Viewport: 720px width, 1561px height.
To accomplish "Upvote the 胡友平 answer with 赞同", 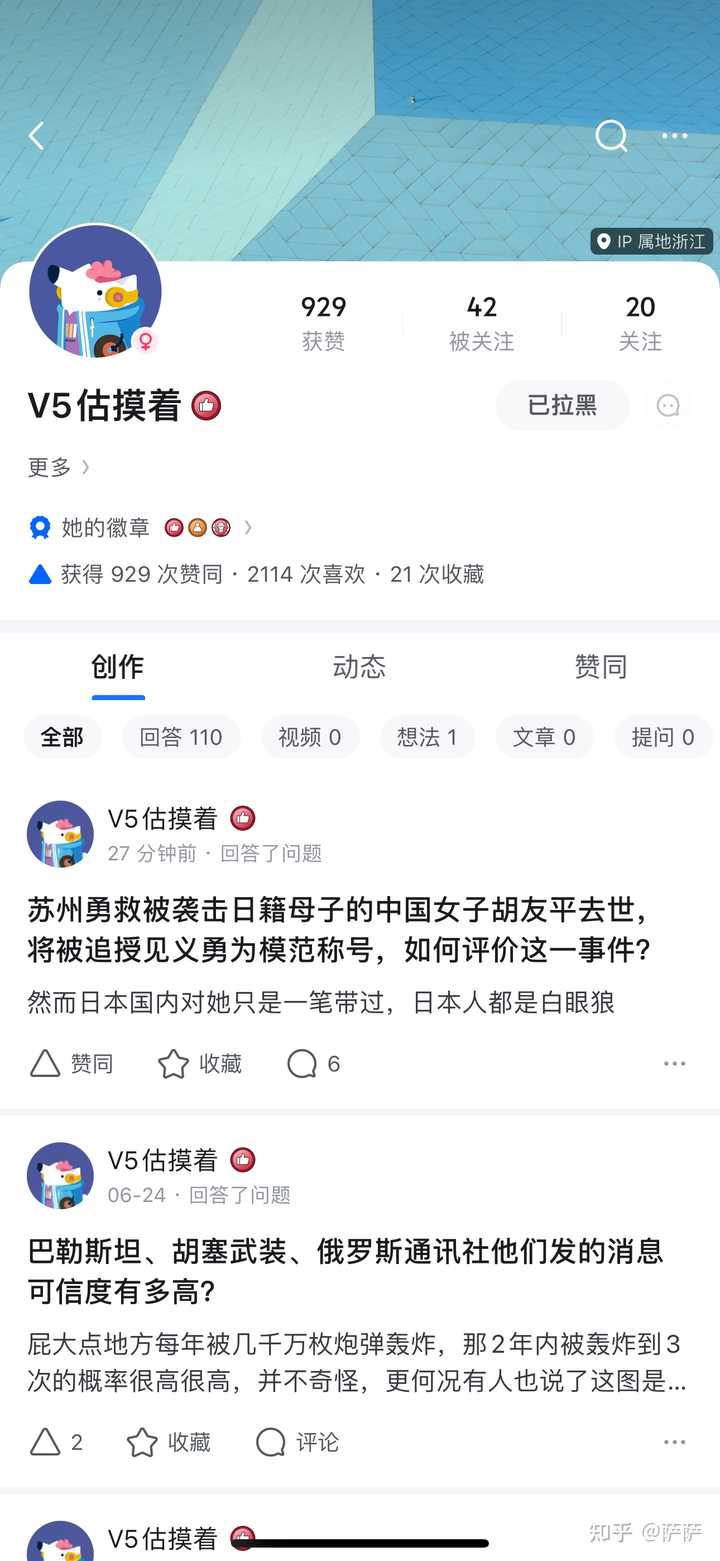I will pyautogui.click(x=71, y=1064).
